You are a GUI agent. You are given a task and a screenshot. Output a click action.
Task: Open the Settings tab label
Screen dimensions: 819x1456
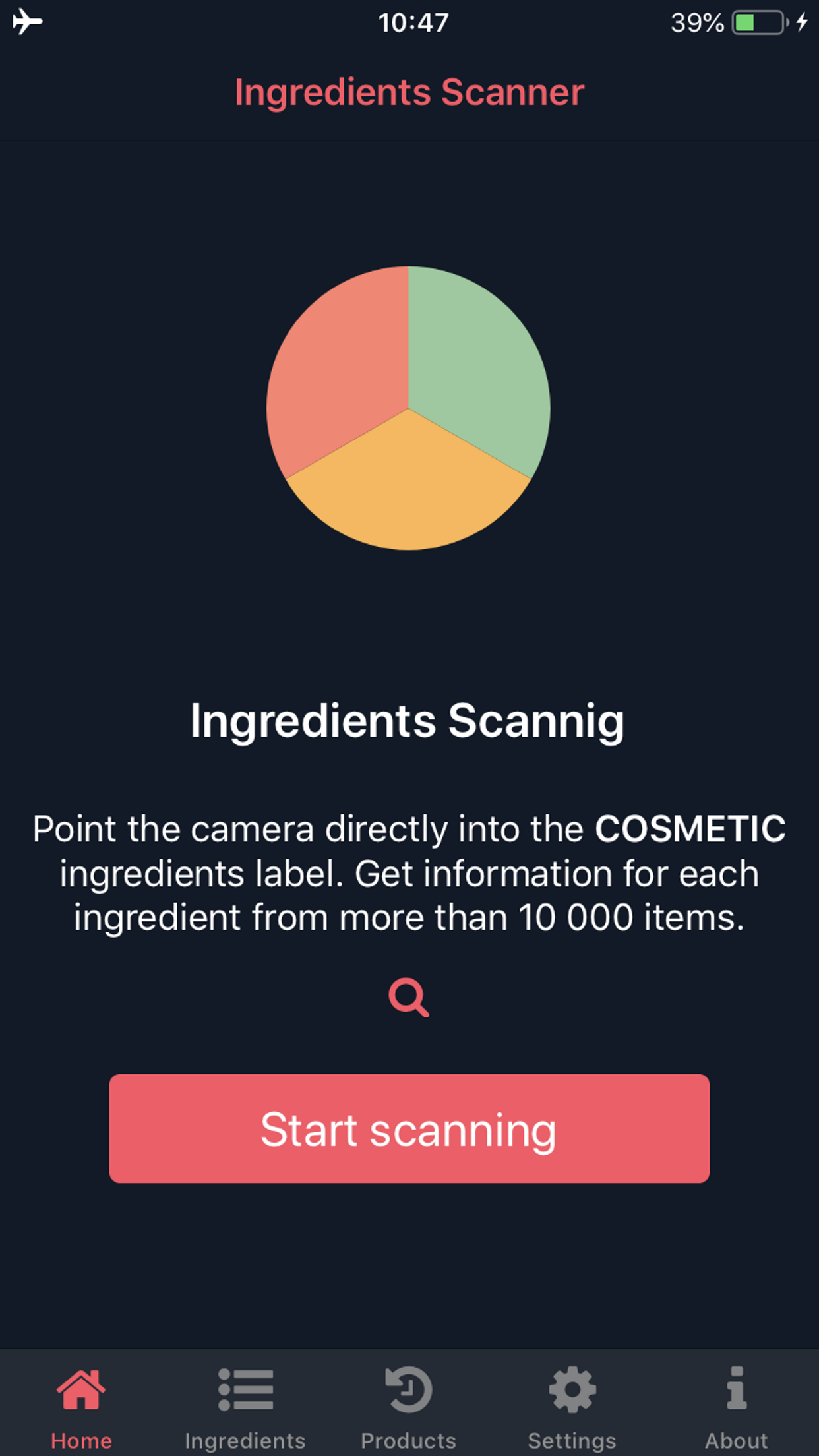pos(573,1440)
